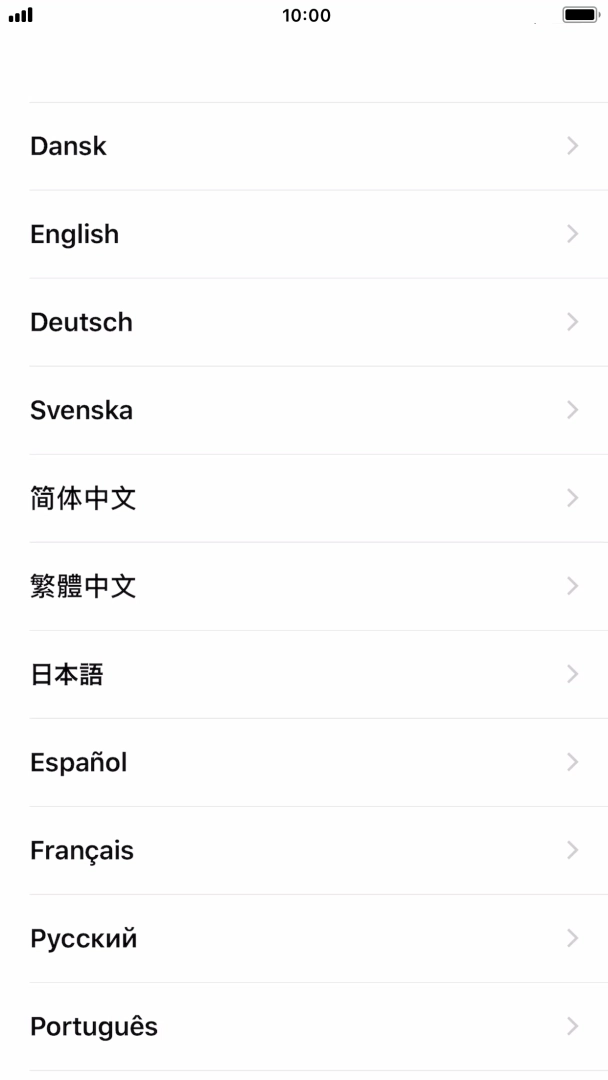The height and width of the screenshot is (1080, 608).
Task: Select 日本語 as the language
Action: (x=67, y=674)
